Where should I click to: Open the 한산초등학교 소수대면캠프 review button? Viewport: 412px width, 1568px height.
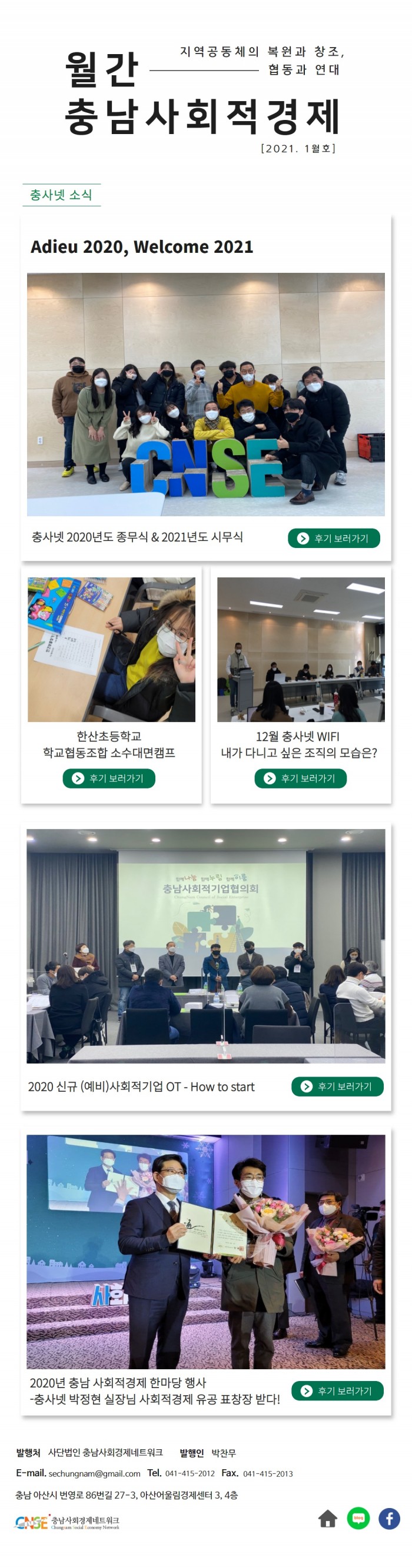tap(108, 778)
